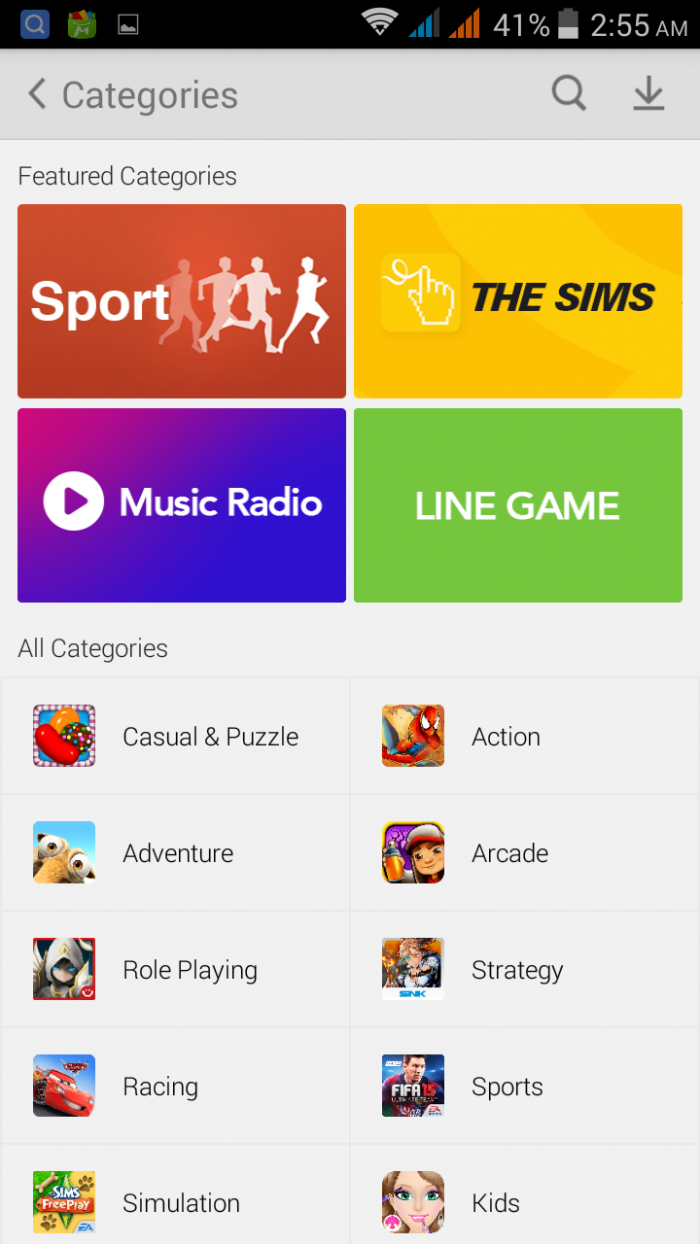Image resolution: width=700 pixels, height=1244 pixels.
Task: Go back from Categories
Action: point(38,95)
